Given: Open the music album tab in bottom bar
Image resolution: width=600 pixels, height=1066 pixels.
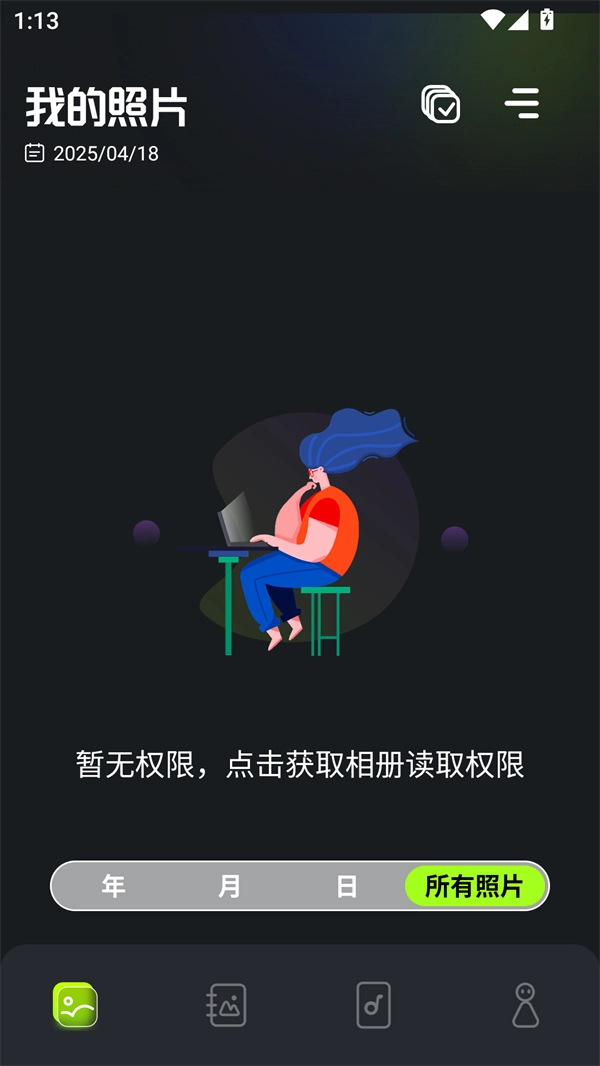Looking at the screenshot, I should pos(374,1005).
